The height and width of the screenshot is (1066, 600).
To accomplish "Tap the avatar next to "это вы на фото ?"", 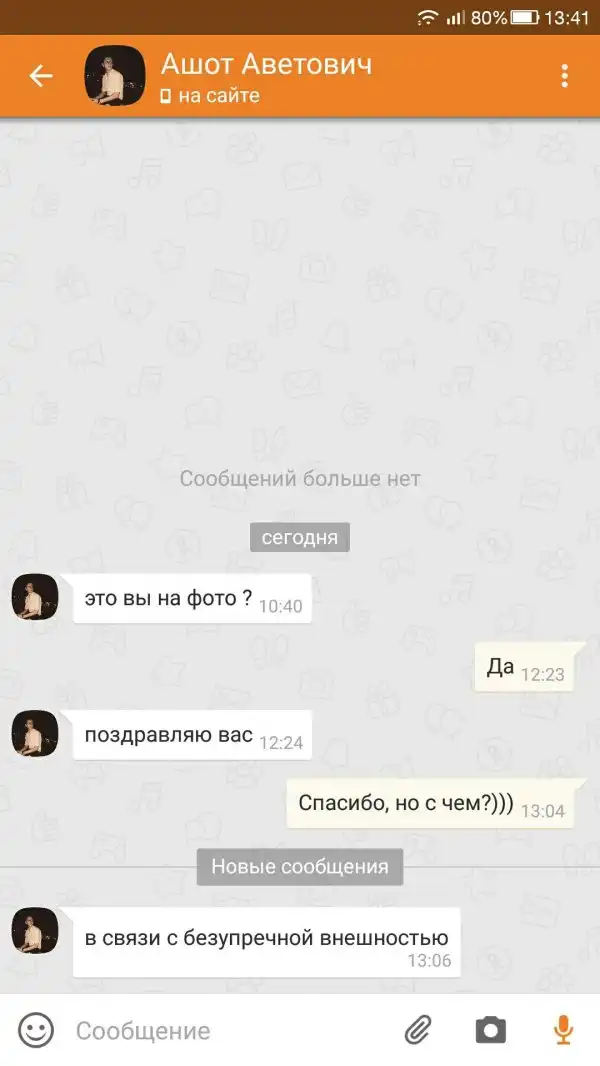I will (34, 598).
